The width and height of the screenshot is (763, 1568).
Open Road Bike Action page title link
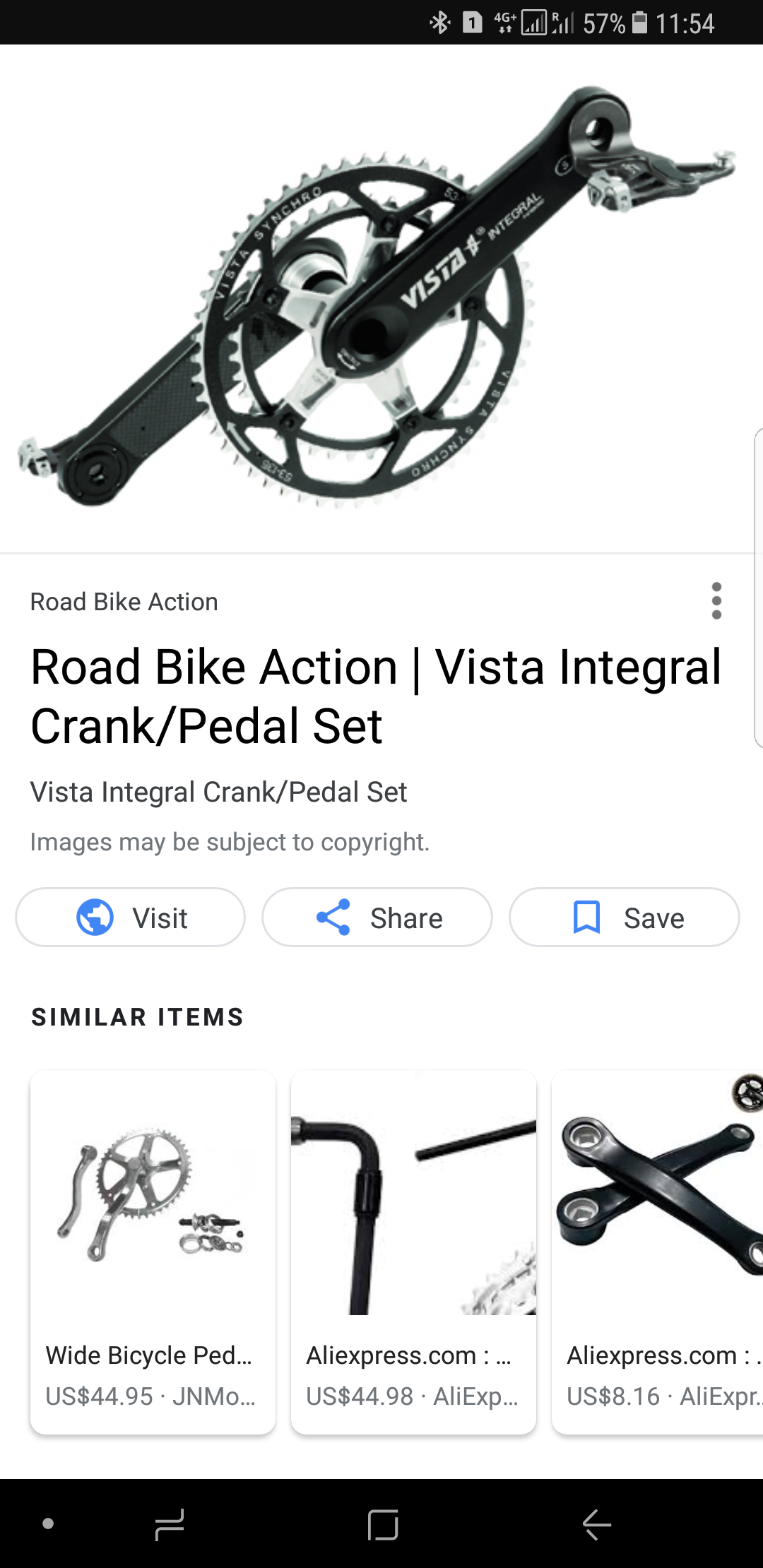pyautogui.click(x=376, y=696)
